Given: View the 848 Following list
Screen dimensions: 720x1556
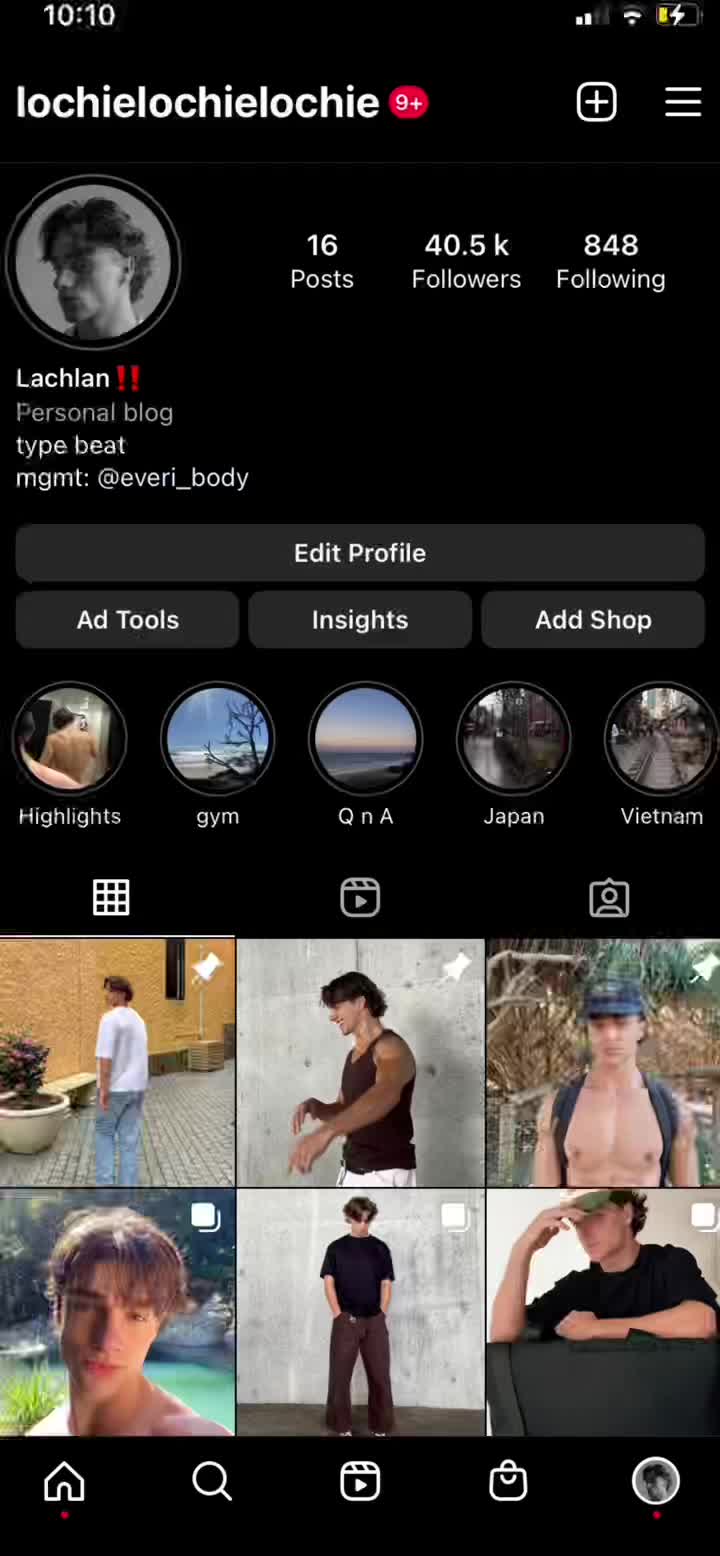Looking at the screenshot, I should coord(611,261).
